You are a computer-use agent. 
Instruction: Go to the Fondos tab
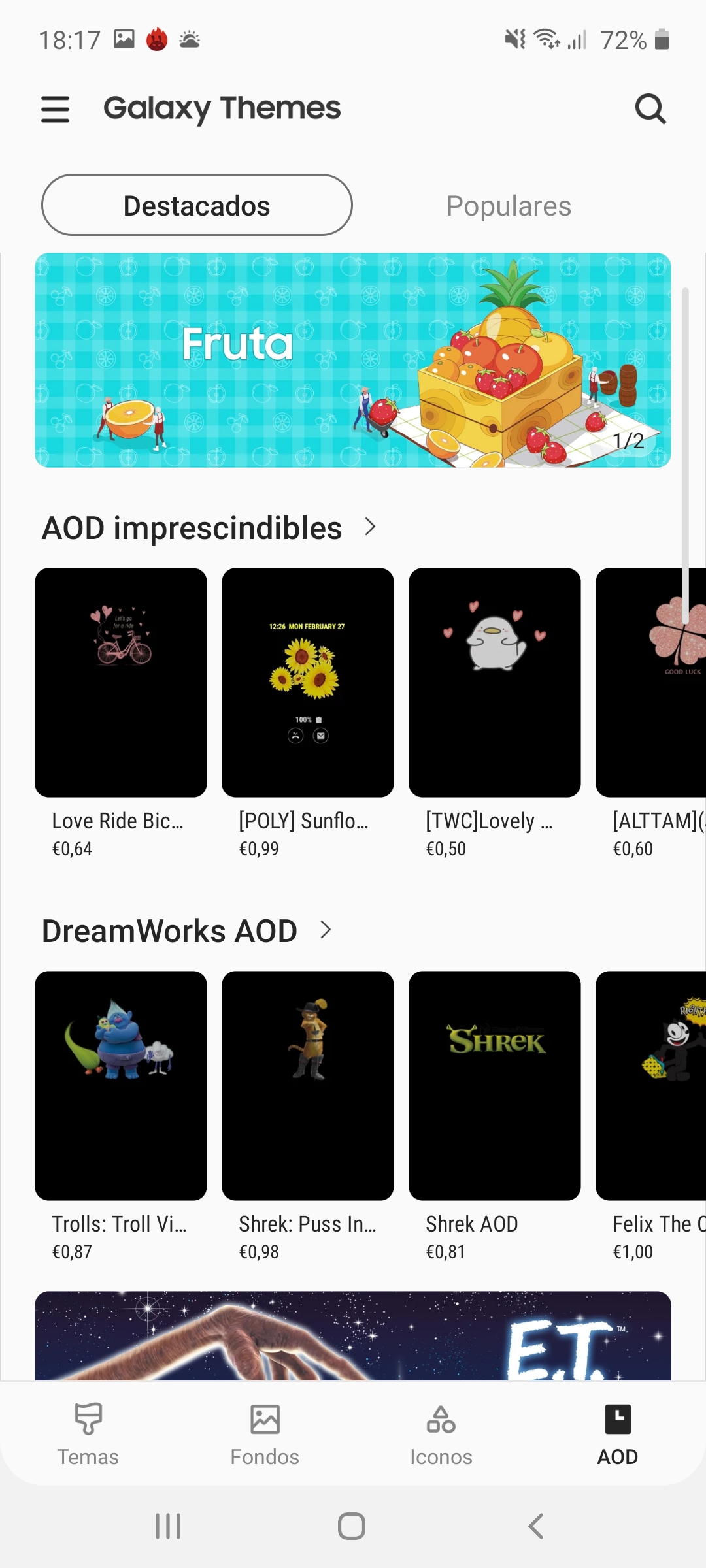tap(265, 1434)
